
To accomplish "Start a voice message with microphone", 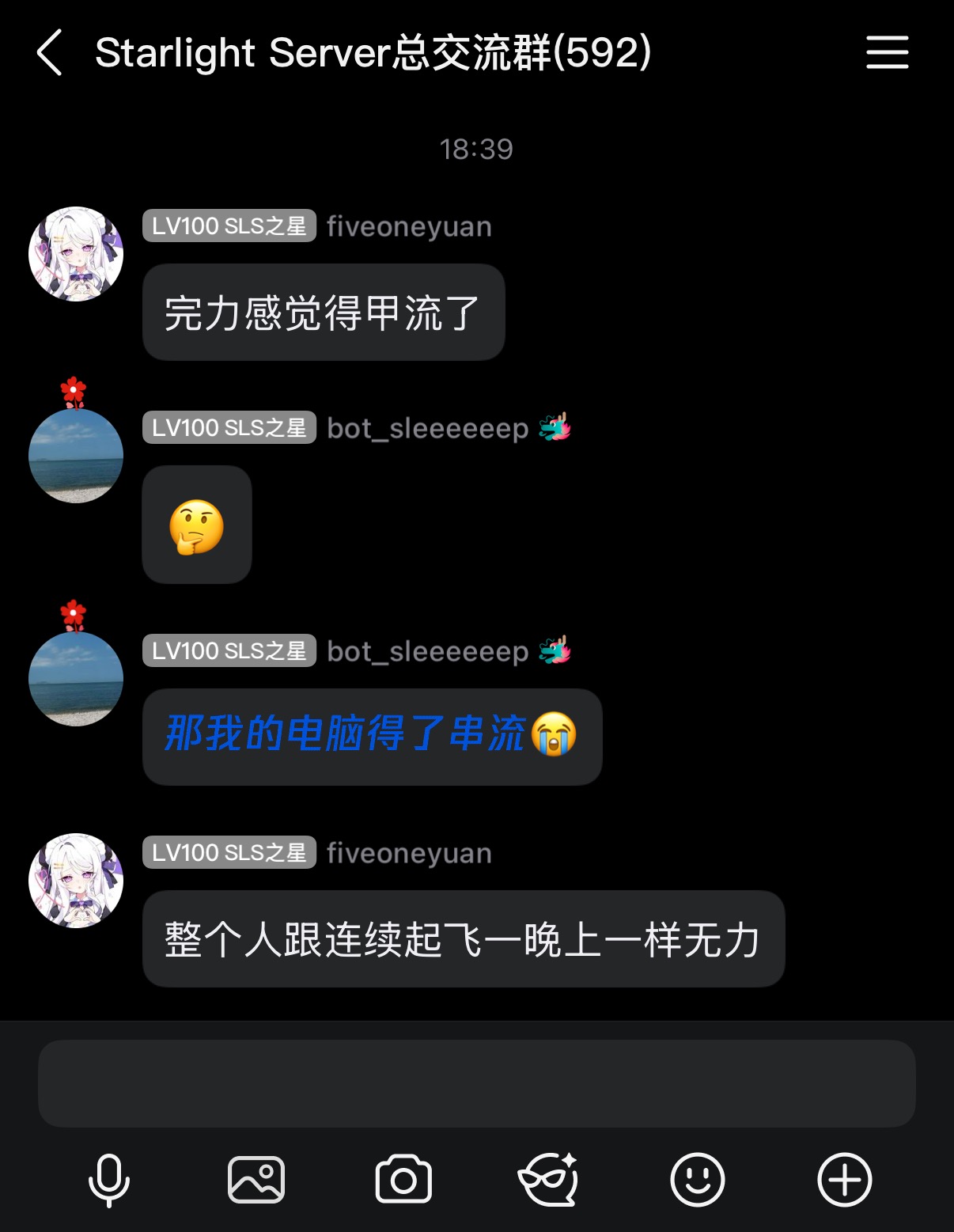I will pos(109,1180).
